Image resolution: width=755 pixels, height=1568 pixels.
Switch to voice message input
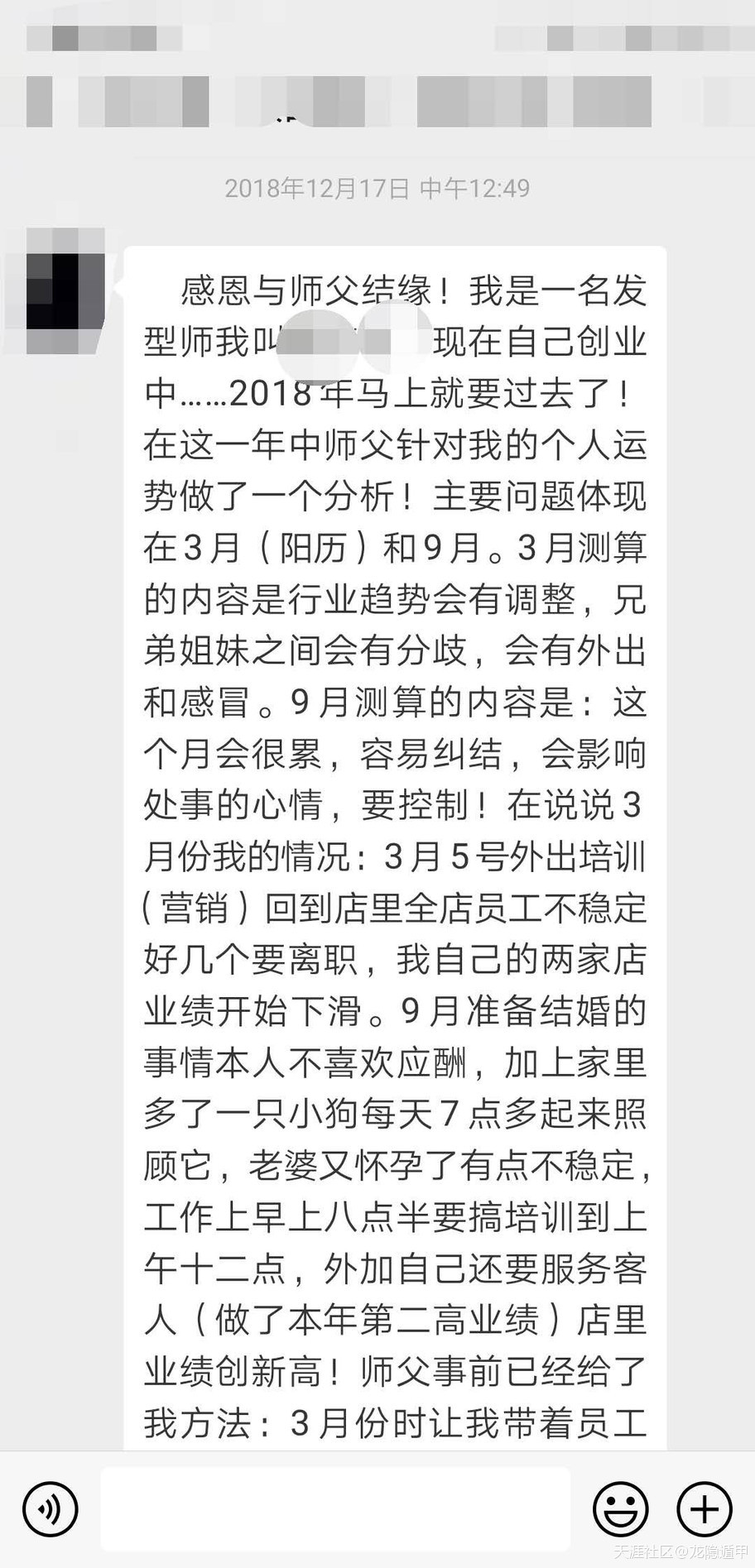tap(50, 1508)
